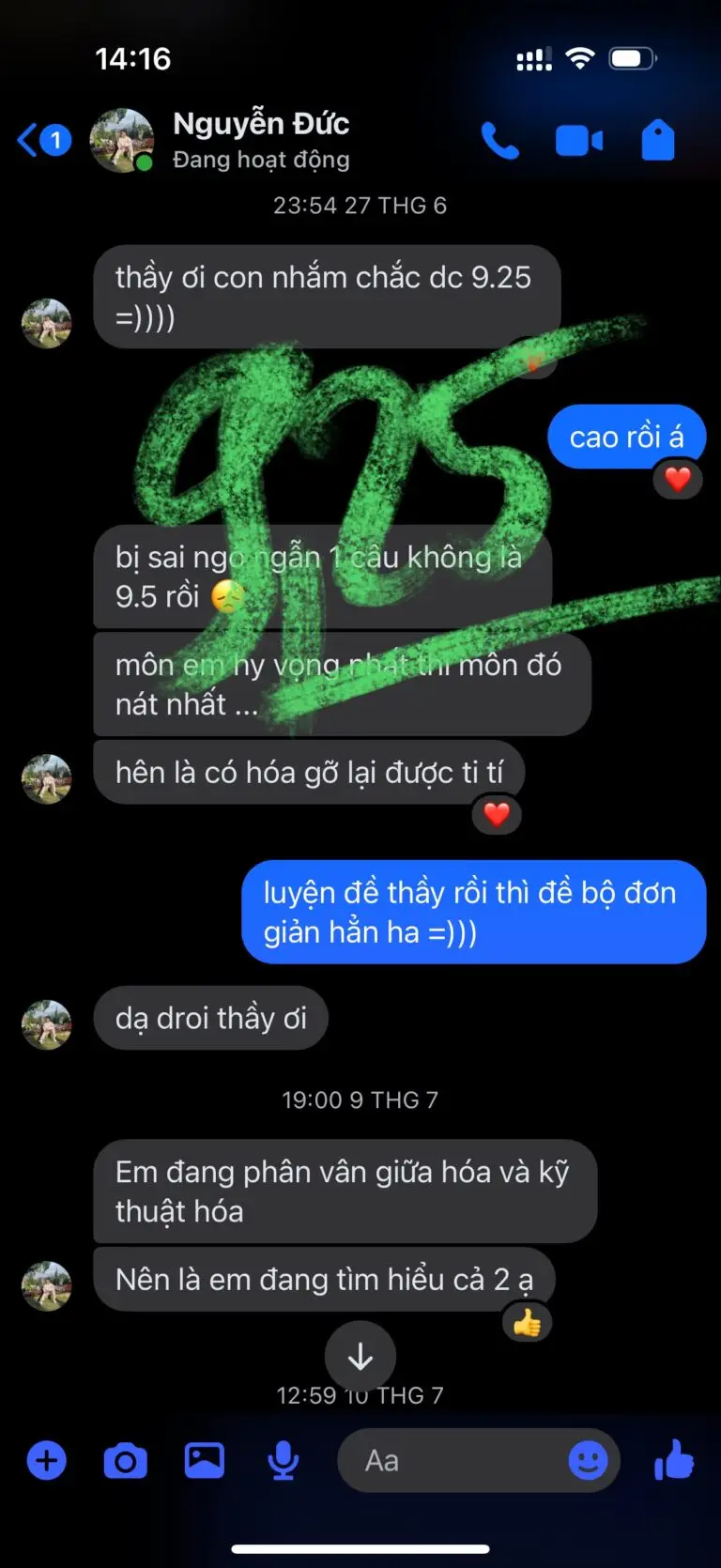Start a voice call with Nguyễn Đức
Image resolution: width=721 pixels, height=1568 pixels.
499,141
